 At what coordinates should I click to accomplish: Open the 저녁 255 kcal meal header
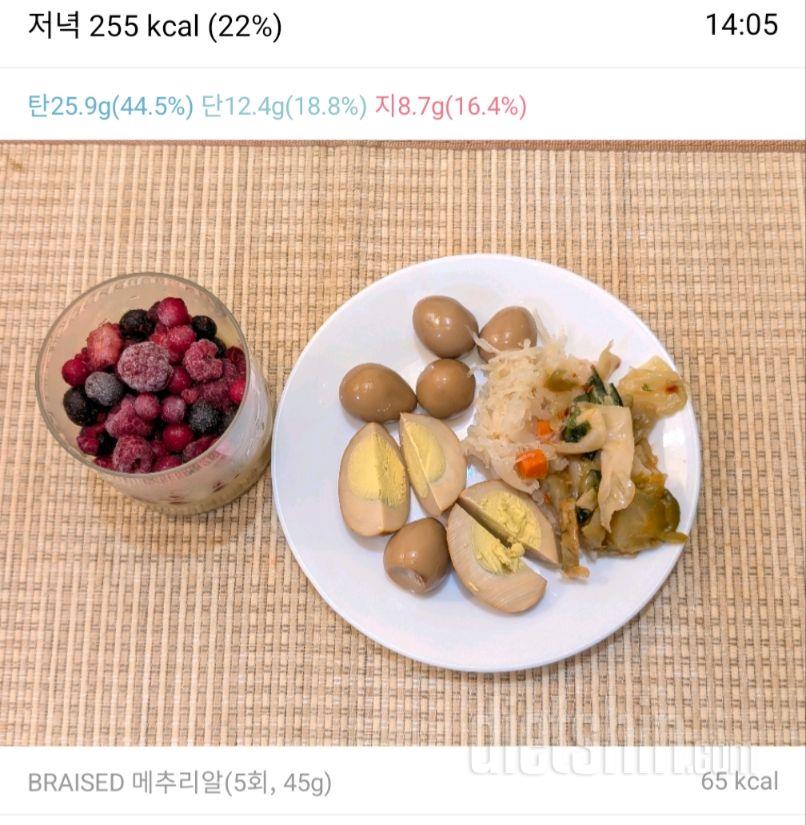pos(155,27)
